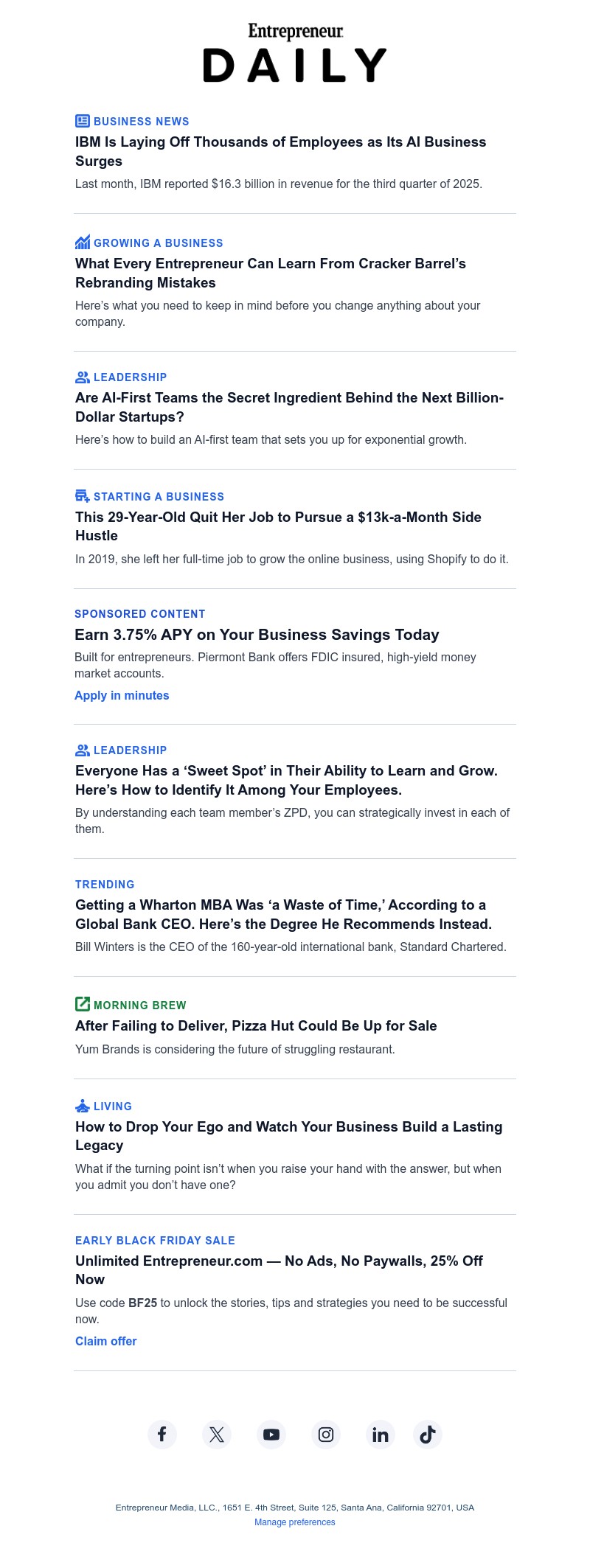Click the Cracker Barrel rebranding article
The width and height of the screenshot is (590, 1568).
coord(271,273)
